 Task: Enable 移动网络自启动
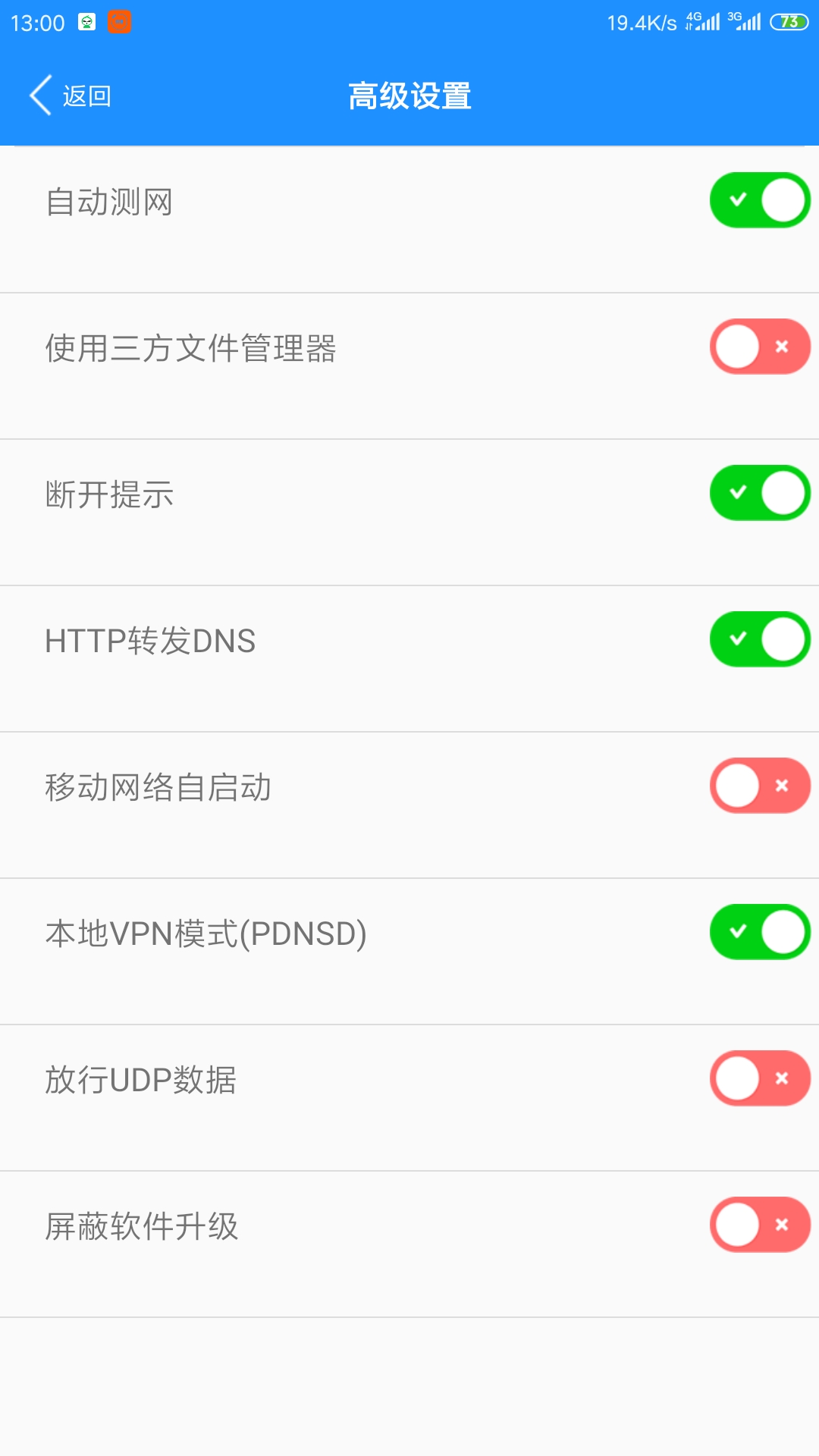pos(760,786)
